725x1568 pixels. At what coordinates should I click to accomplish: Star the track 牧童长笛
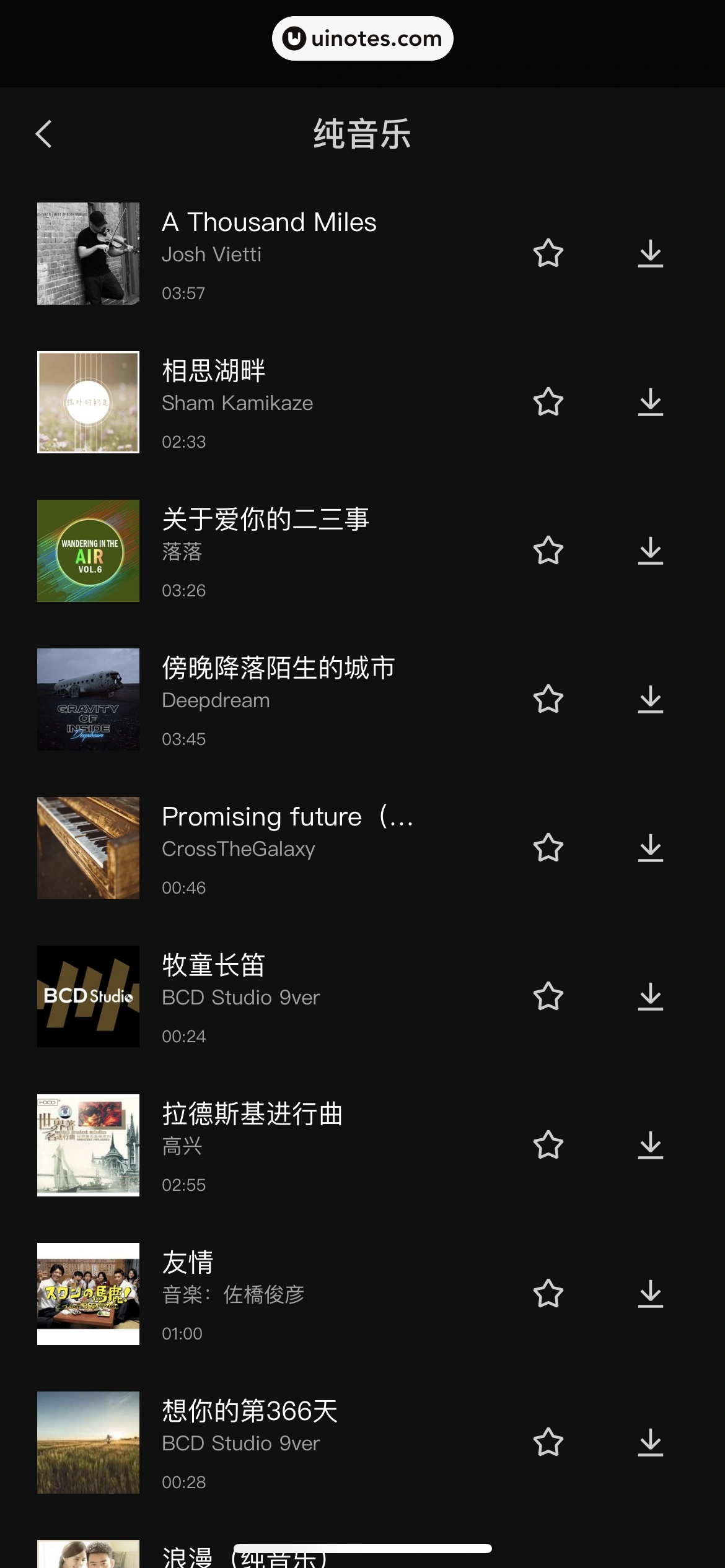(548, 996)
